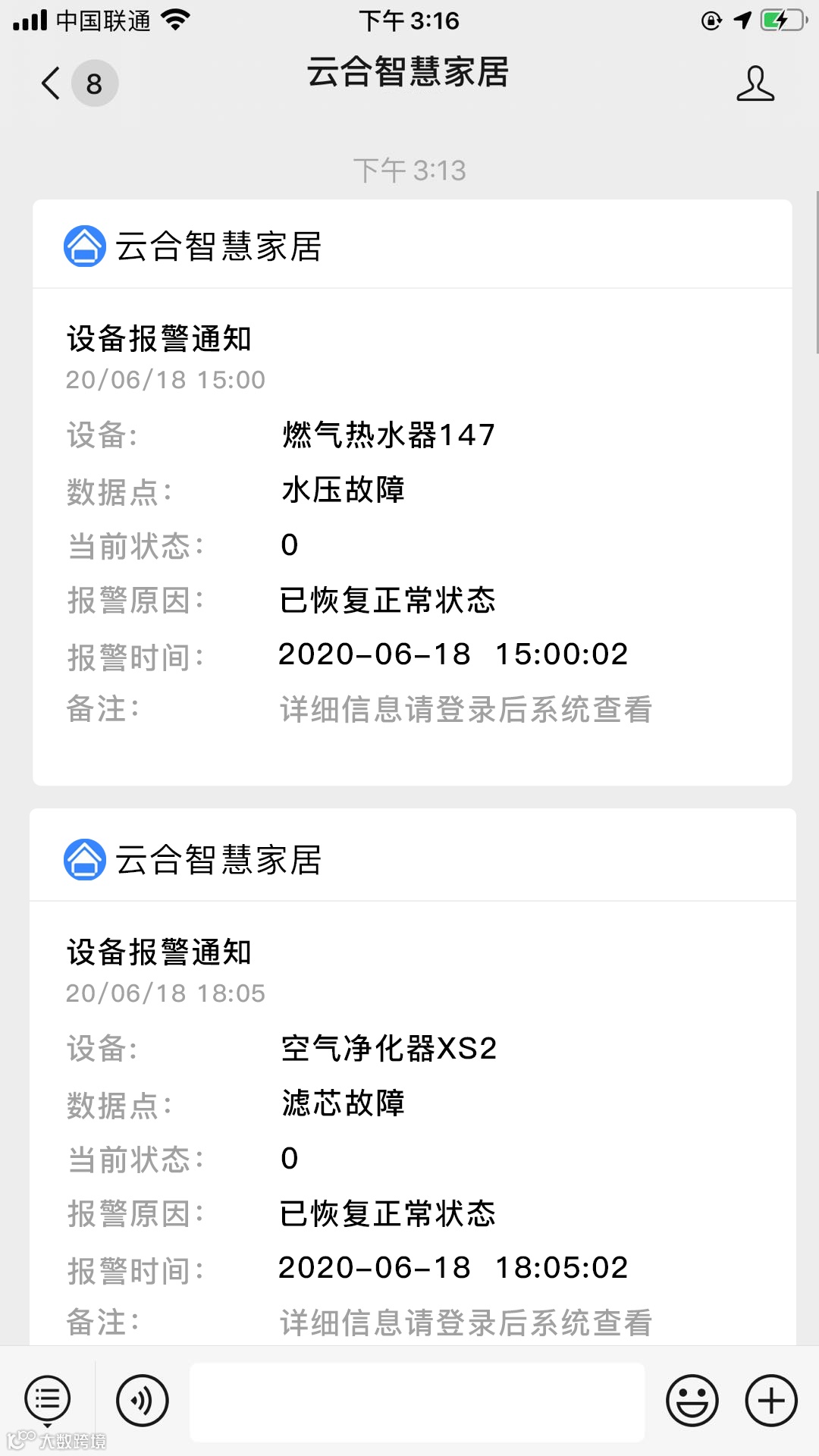Viewport: 819px width, 1456px height.
Task: Open the account profile icon
Action: (x=755, y=83)
